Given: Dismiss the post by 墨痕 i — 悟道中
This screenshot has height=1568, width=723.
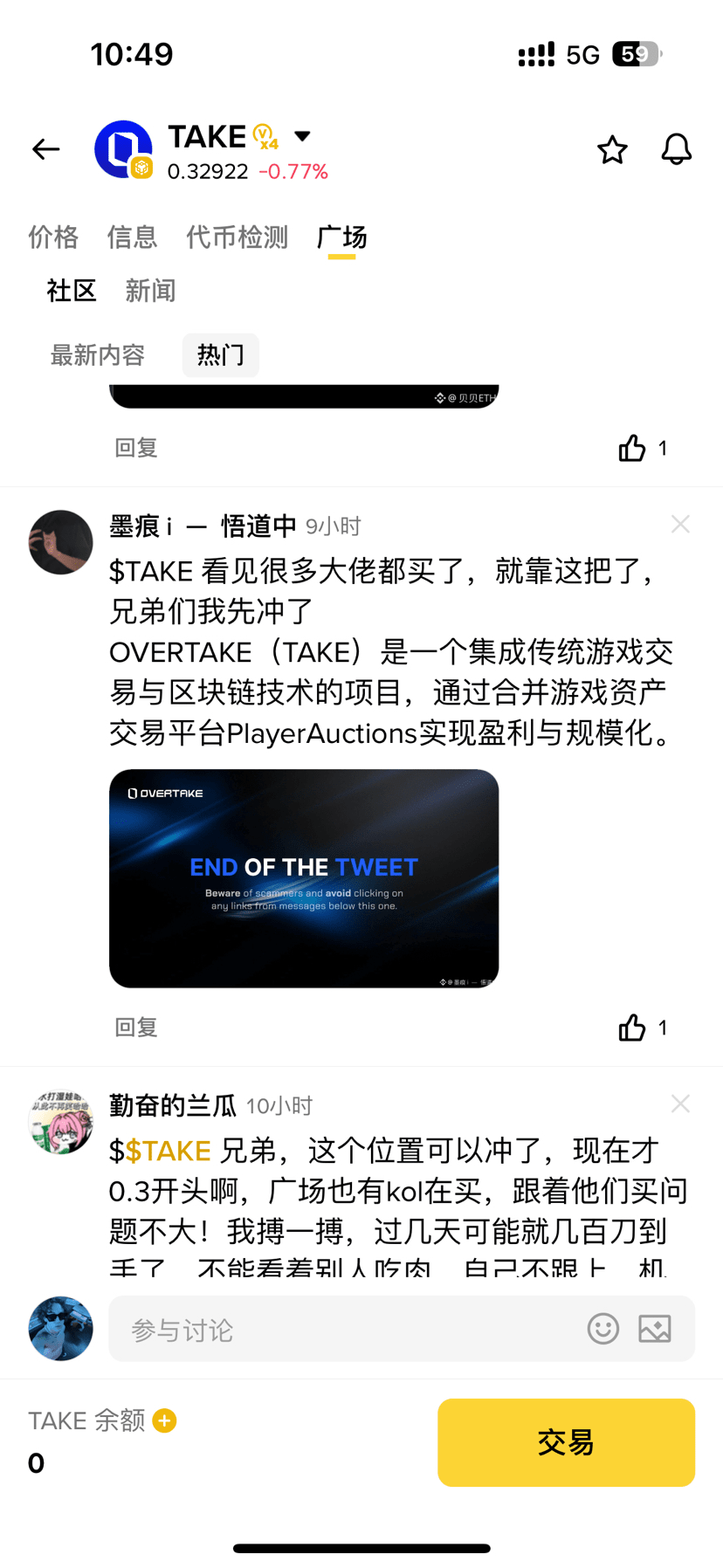Looking at the screenshot, I should 680,524.
